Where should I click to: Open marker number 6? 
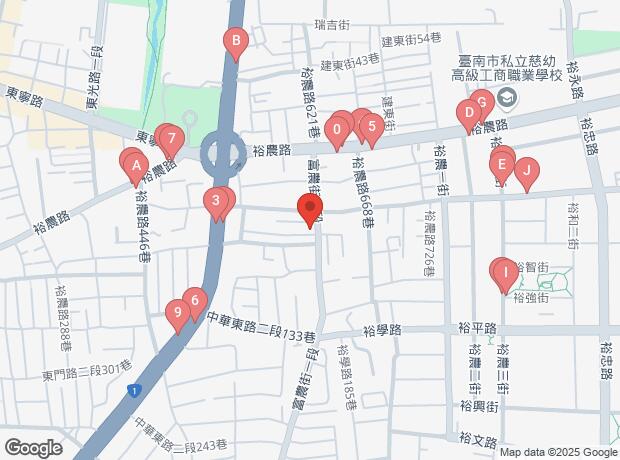point(195,299)
